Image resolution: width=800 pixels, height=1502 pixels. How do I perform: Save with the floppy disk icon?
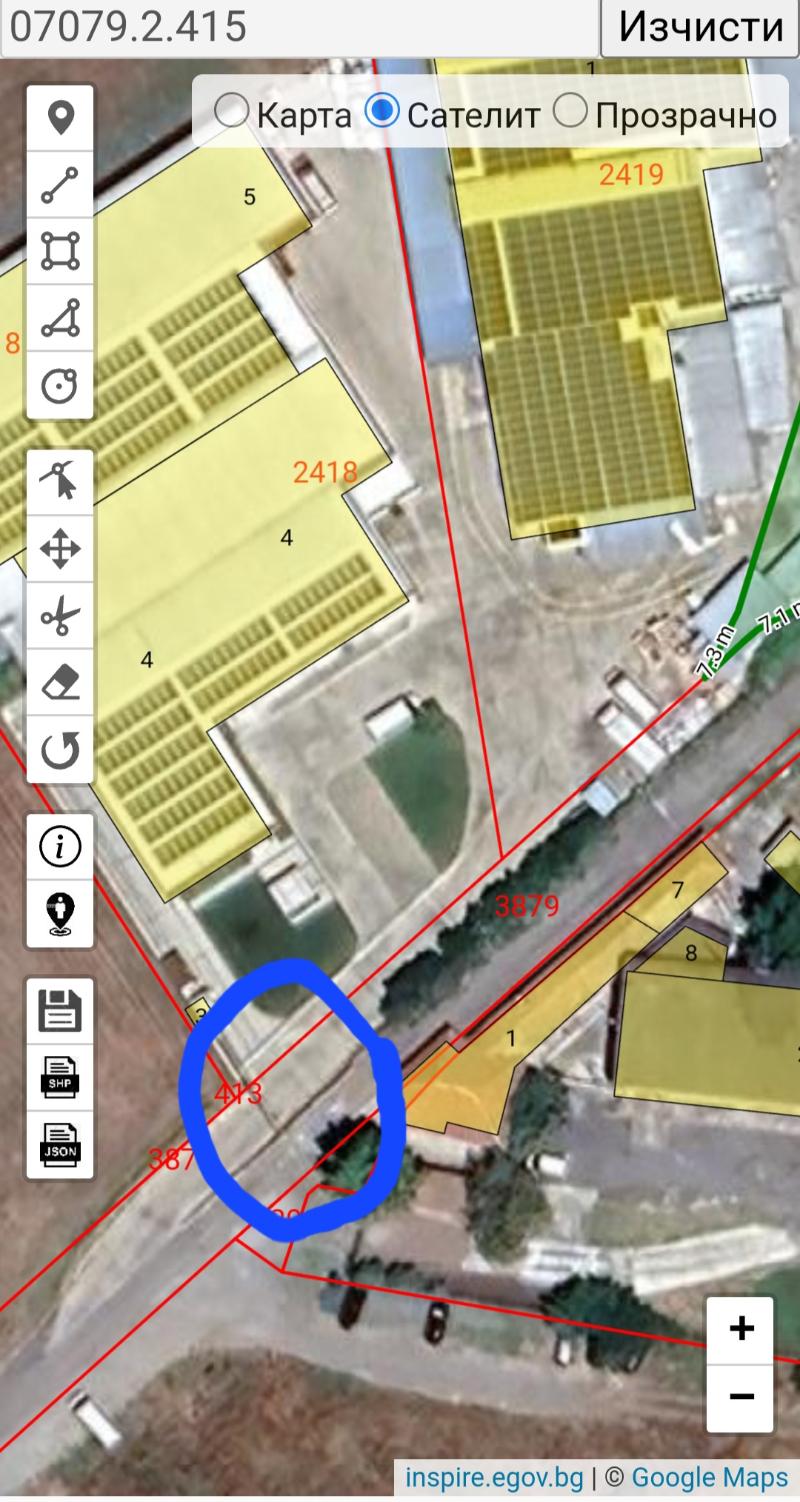(60, 1011)
